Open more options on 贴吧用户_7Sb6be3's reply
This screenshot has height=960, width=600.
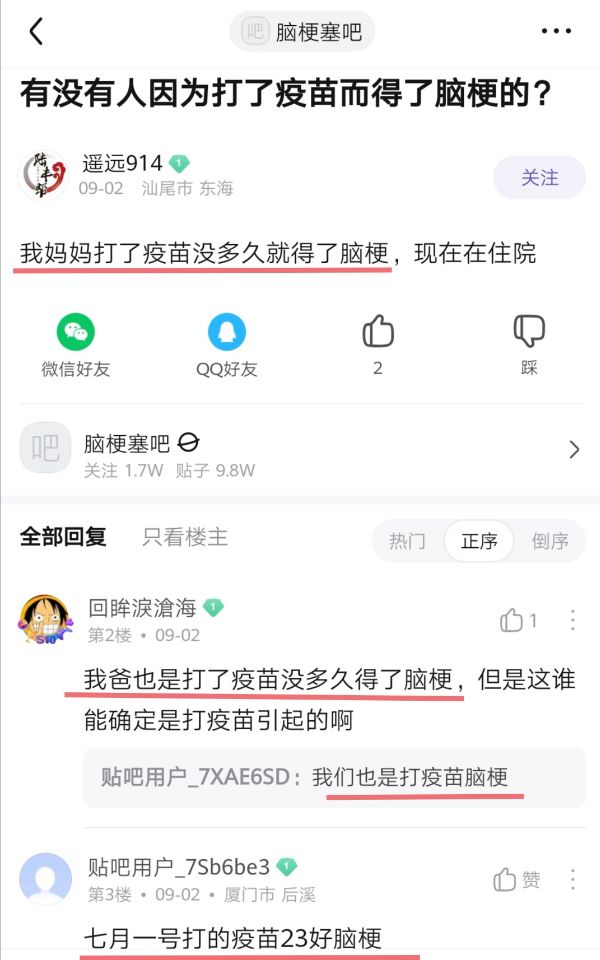(x=573, y=880)
